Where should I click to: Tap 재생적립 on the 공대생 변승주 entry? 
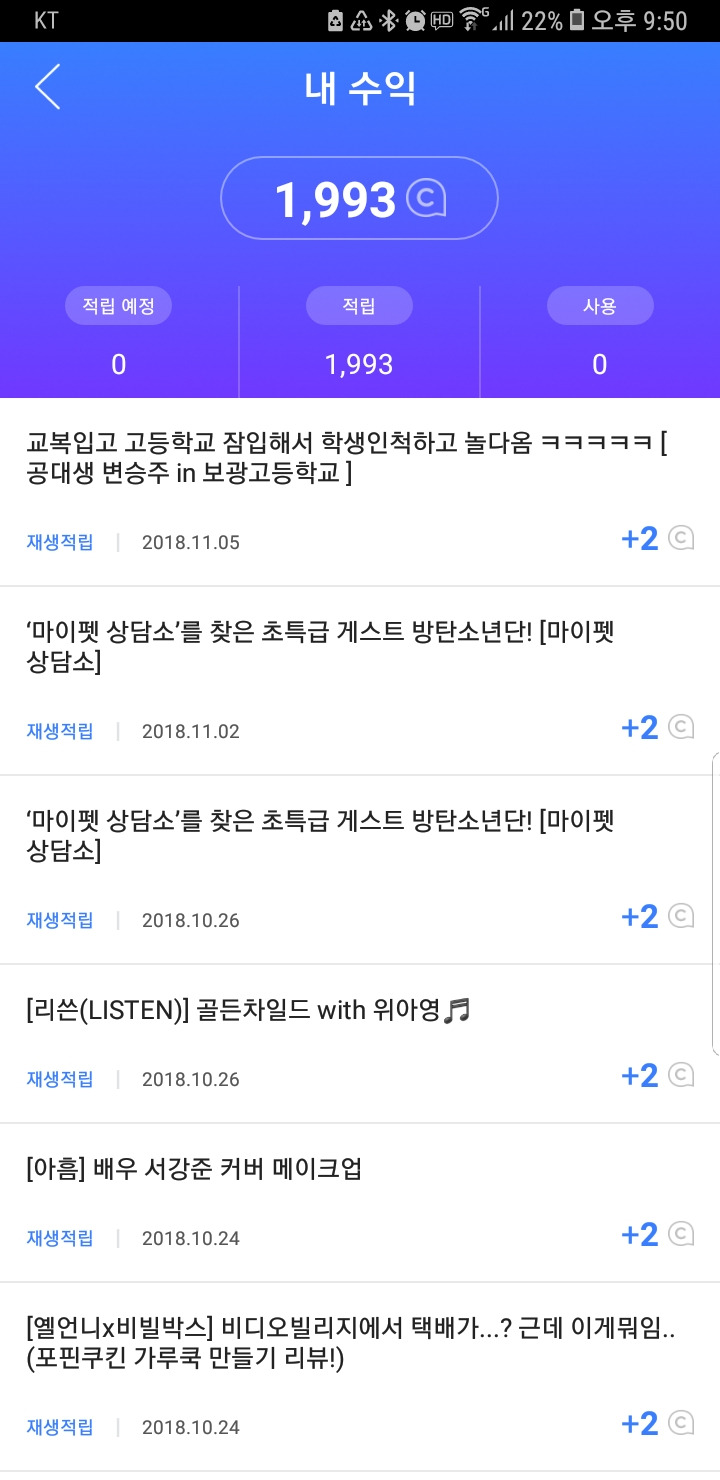(x=59, y=541)
